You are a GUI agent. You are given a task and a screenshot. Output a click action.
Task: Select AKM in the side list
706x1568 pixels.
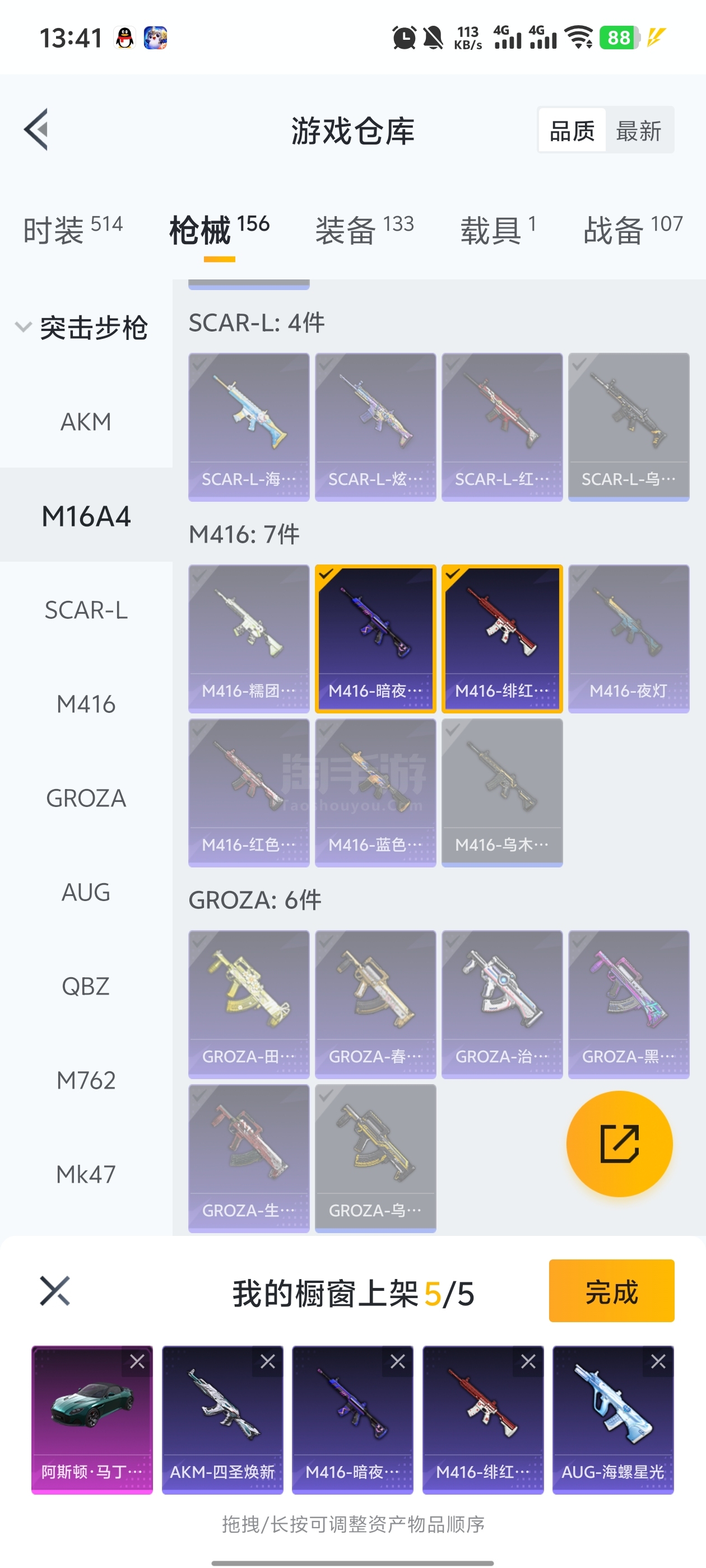[86, 422]
